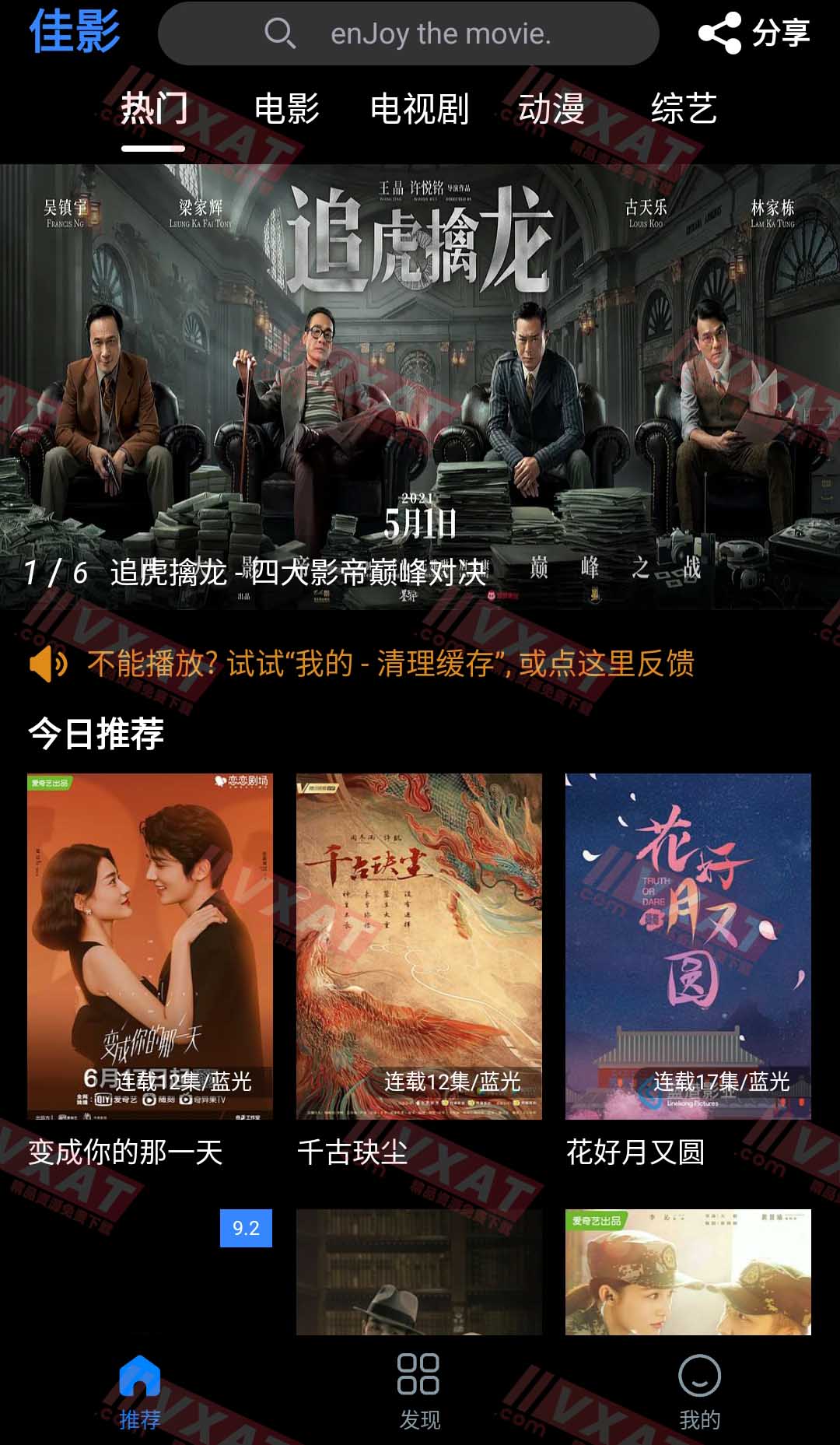Open the 动漫 tab
This screenshot has height=1445, width=840.
[x=551, y=109]
